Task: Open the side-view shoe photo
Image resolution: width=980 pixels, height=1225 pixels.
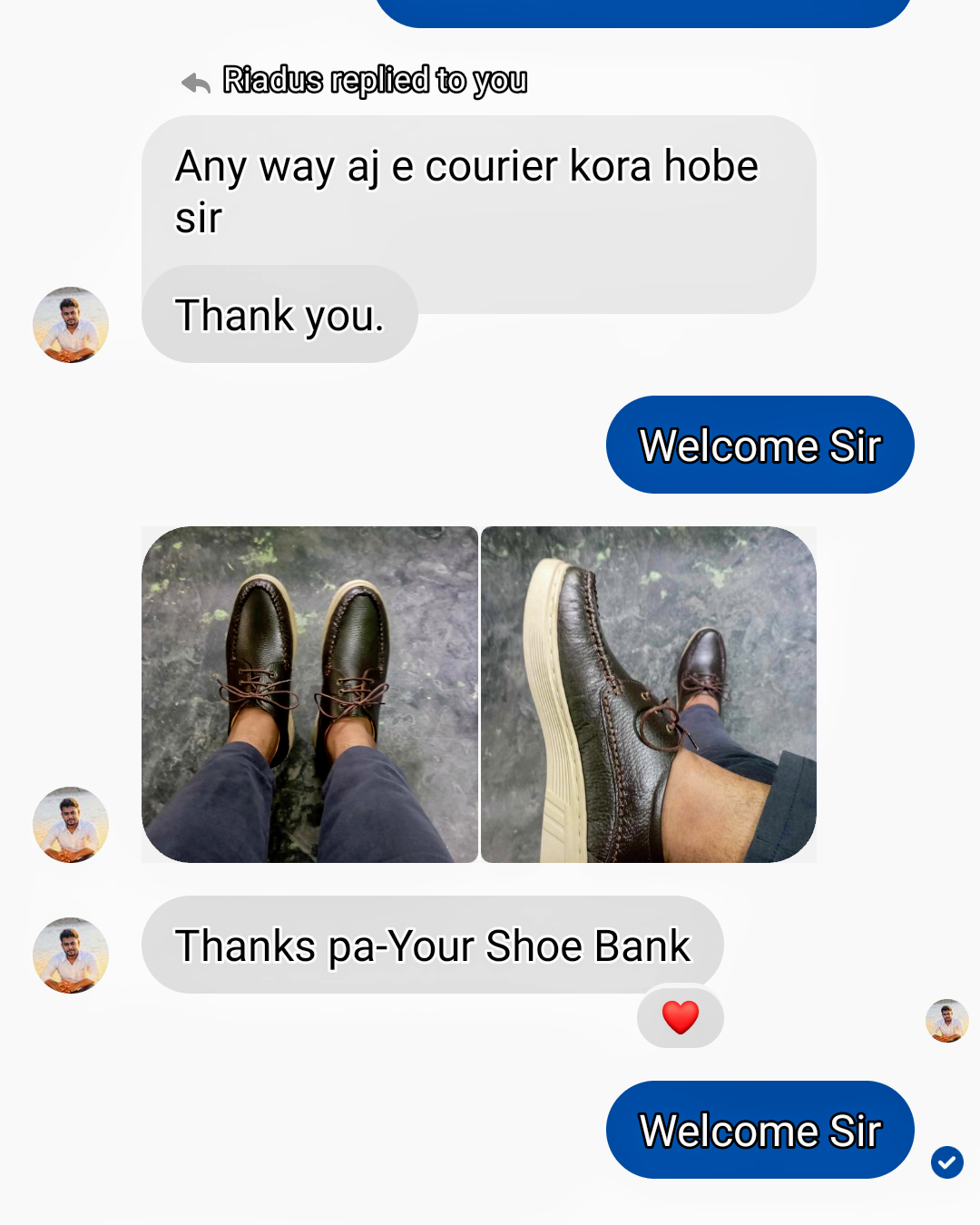Action: click(648, 694)
